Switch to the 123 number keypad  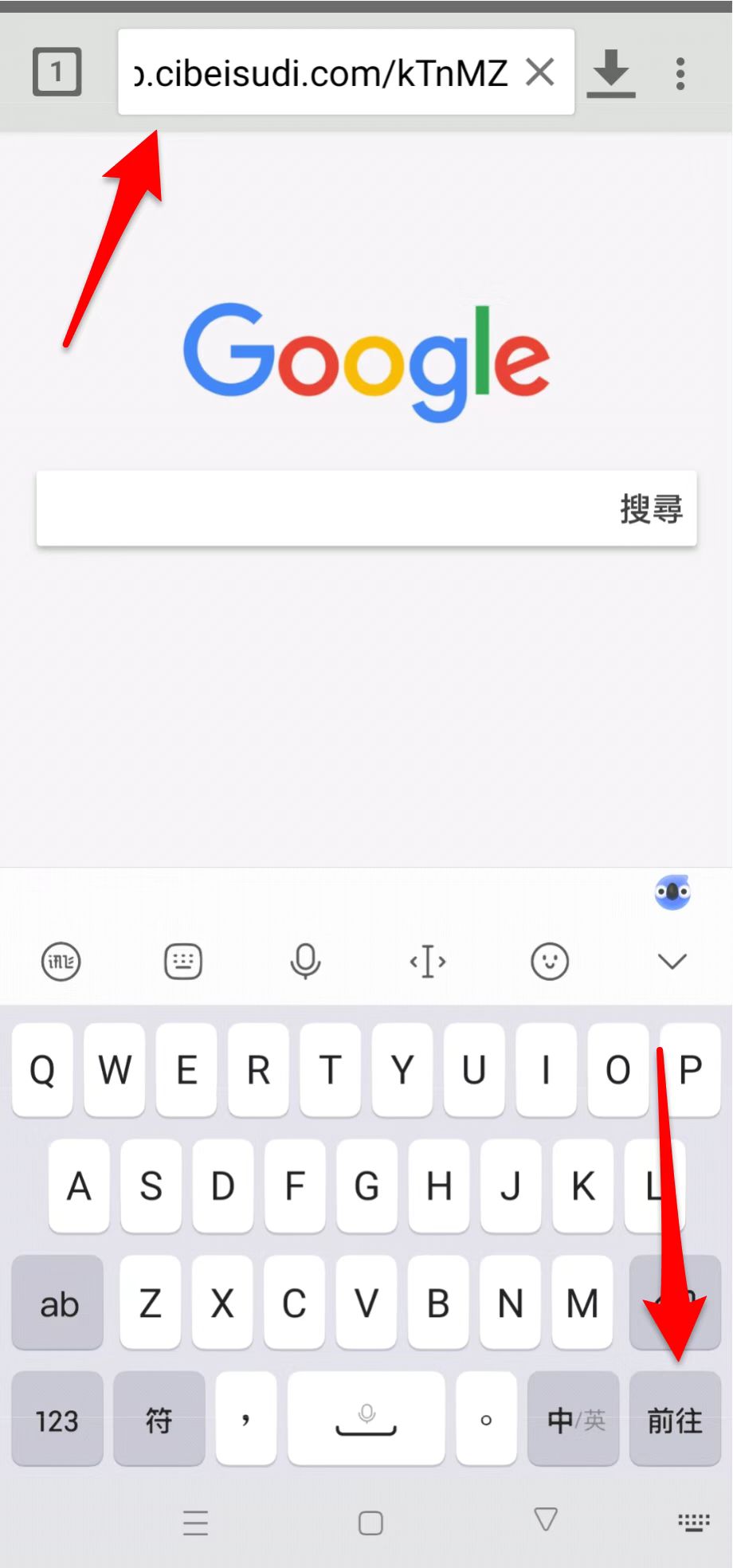click(x=57, y=1419)
